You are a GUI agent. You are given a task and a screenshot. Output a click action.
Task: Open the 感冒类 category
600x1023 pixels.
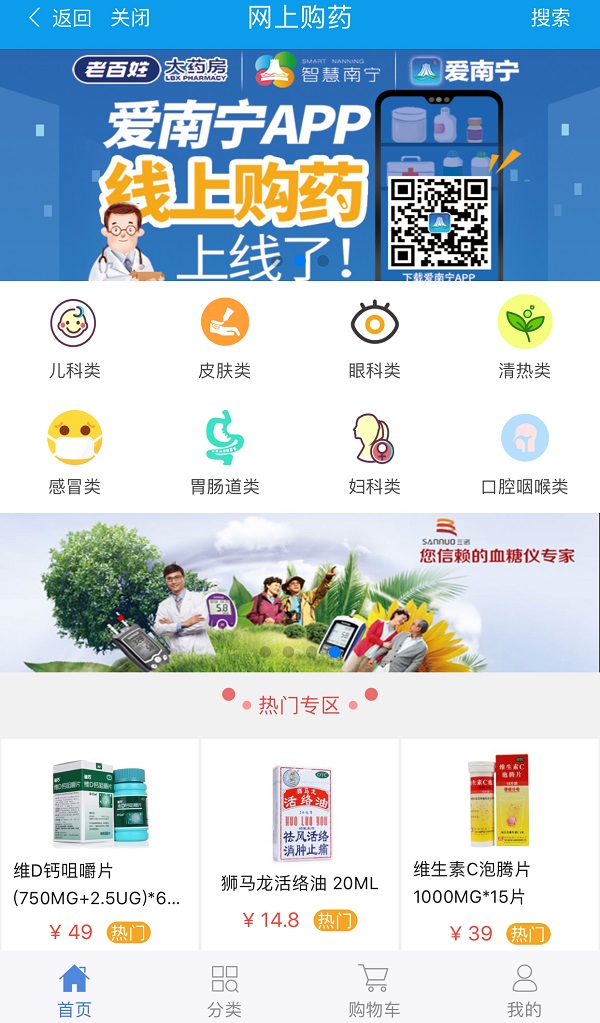click(x=74, y=454)
